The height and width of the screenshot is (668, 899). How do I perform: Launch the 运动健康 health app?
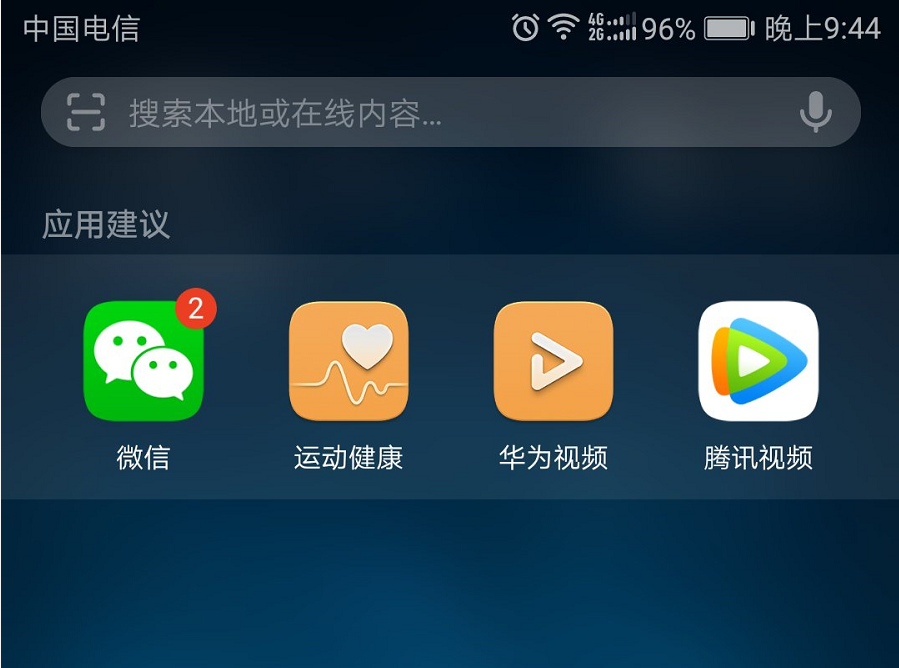[348, 361]
